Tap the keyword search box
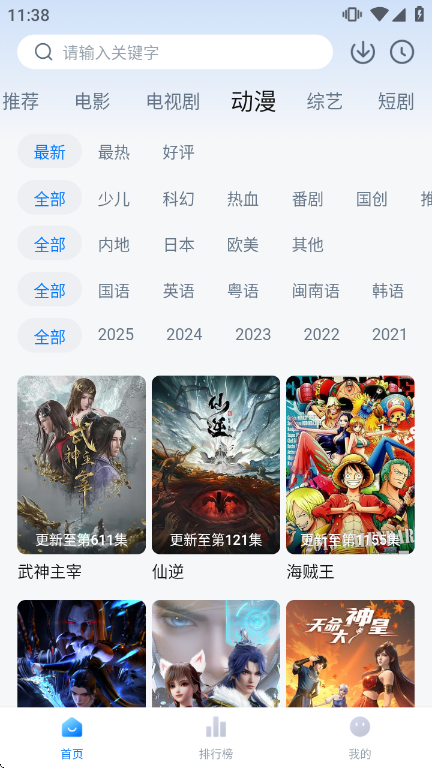Image resolution: width=432 pixels, height=768 pixels. tap(175, 52)
